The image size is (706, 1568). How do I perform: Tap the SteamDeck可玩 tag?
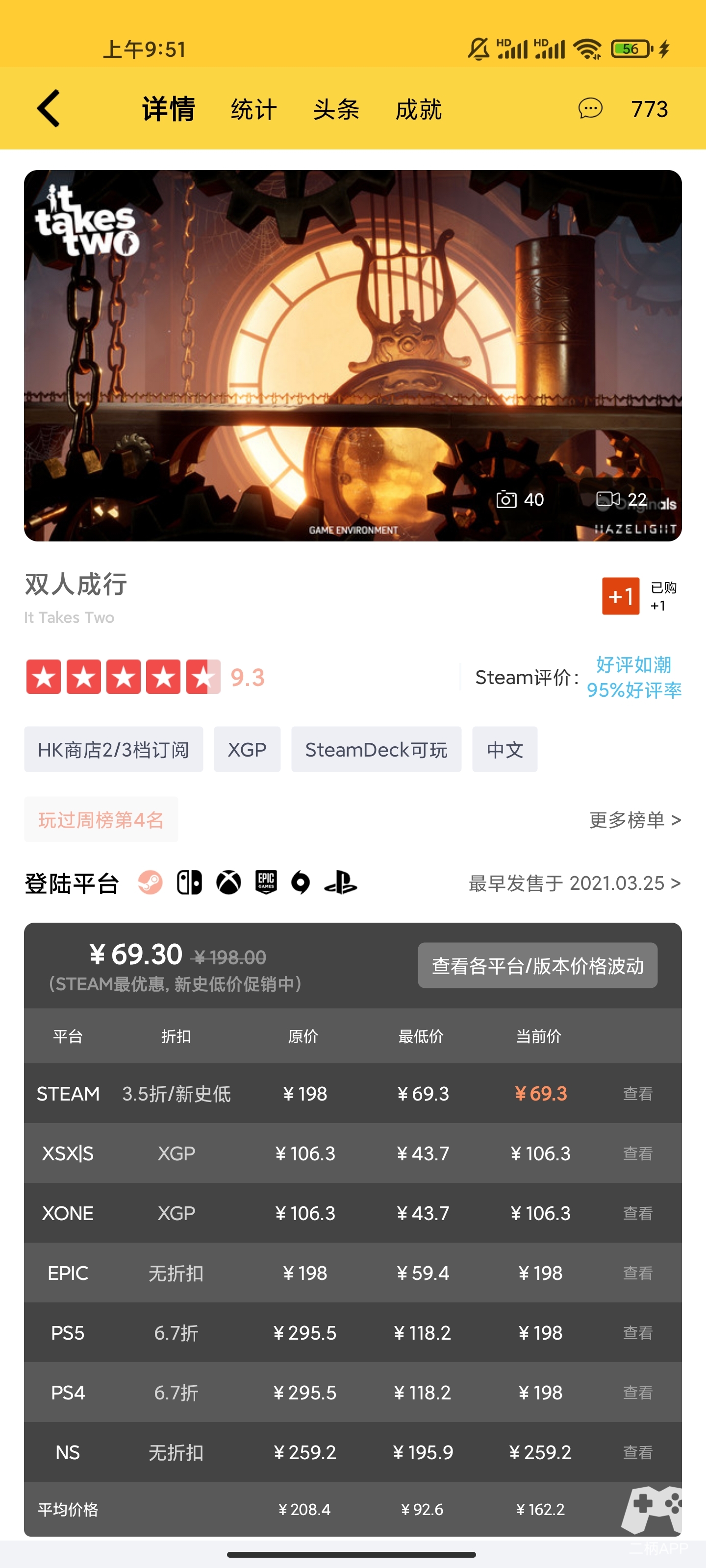click(376, 749)
